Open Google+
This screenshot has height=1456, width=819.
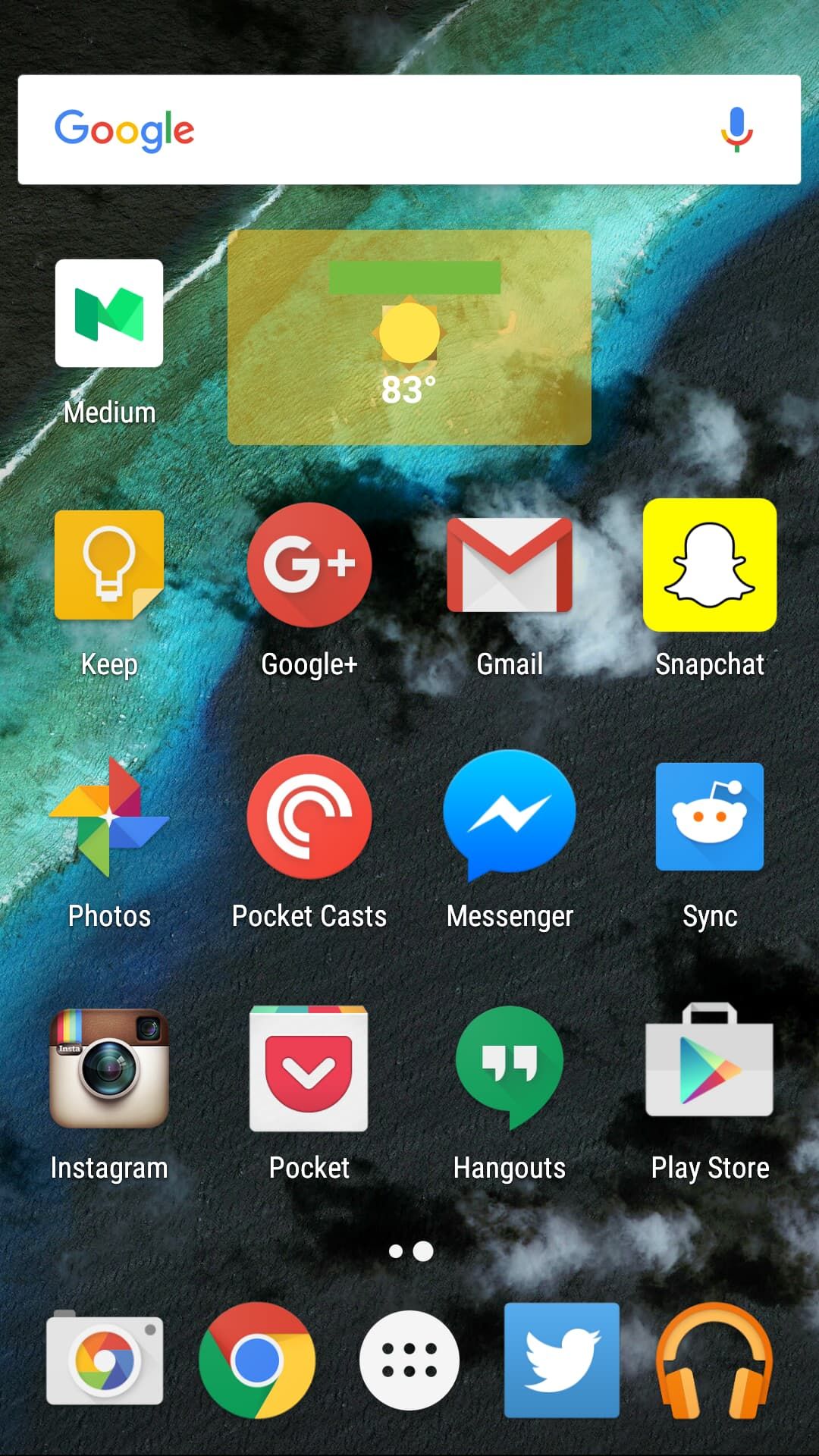[309, 565]
